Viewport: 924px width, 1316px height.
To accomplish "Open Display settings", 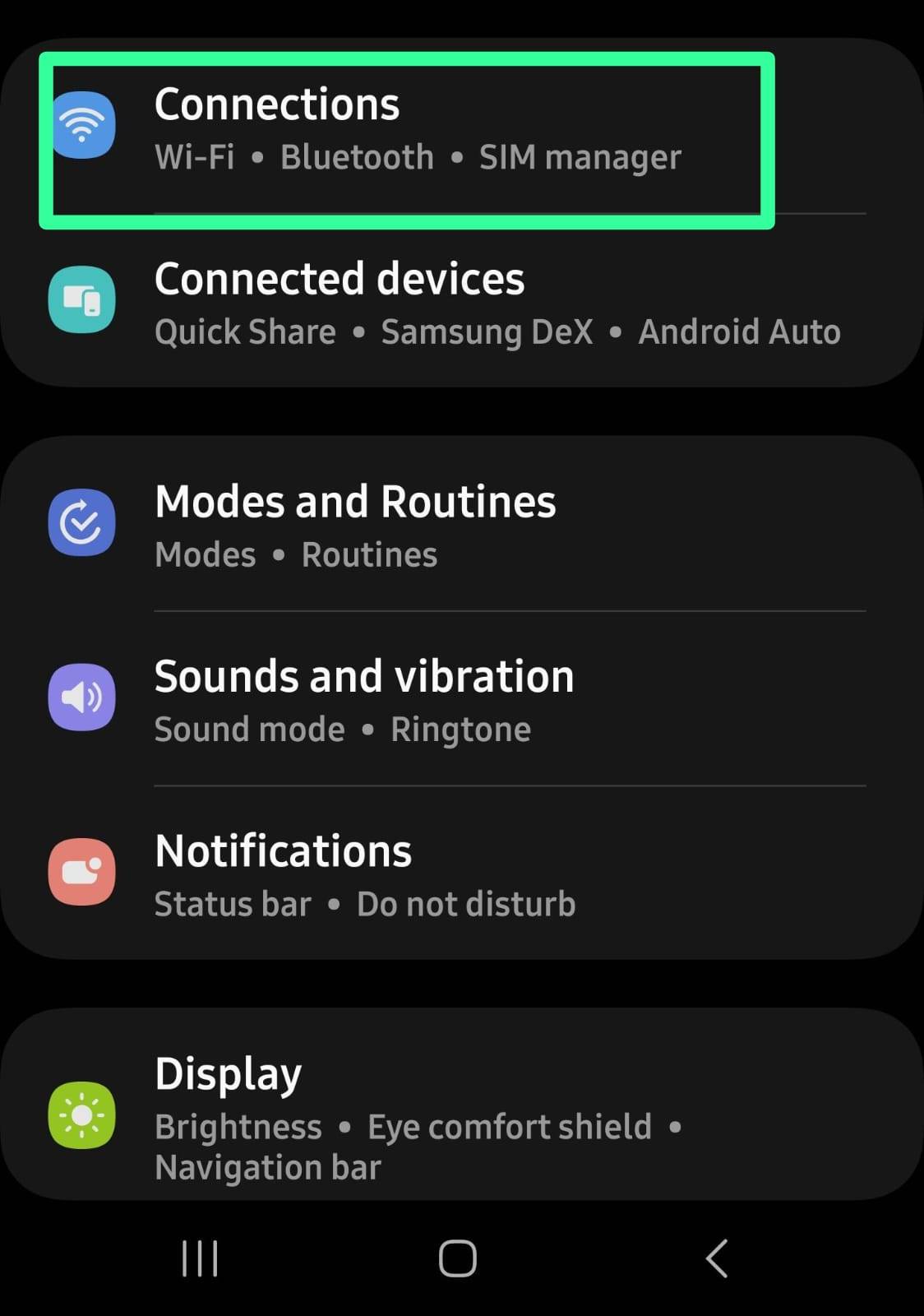I will (460, 1116).
